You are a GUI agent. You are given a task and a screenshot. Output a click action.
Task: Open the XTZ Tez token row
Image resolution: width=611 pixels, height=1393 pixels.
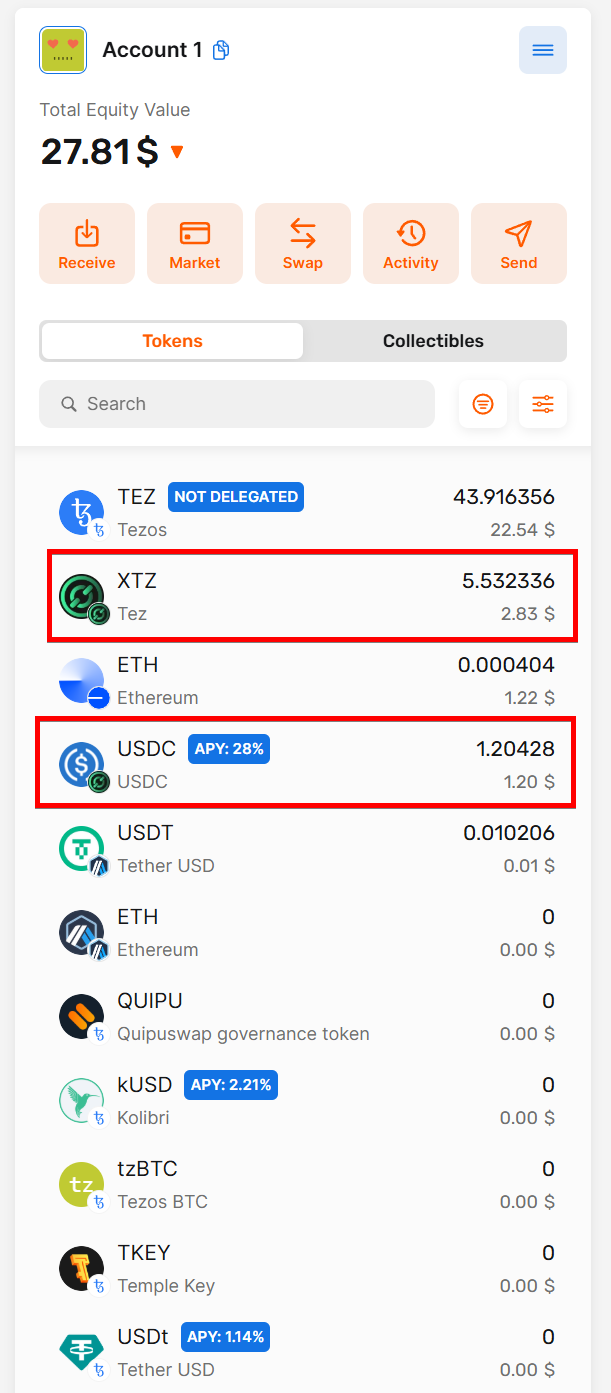[306, 597]
